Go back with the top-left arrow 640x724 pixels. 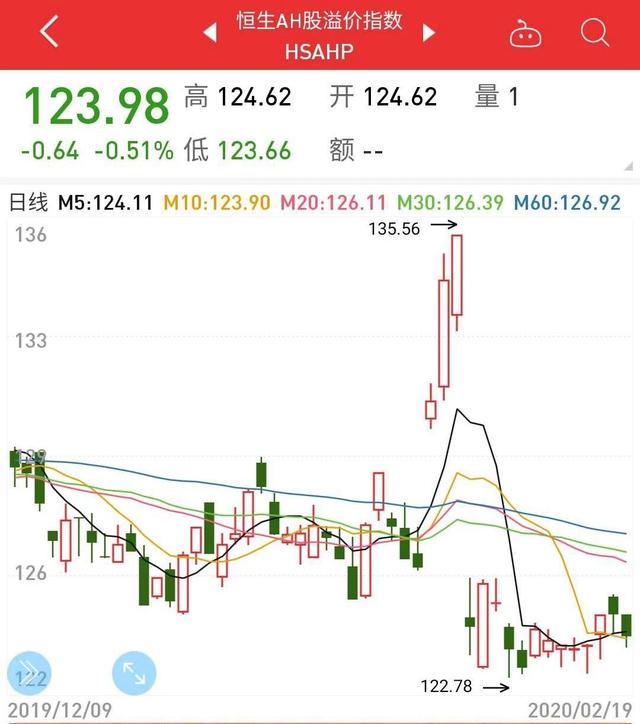click(48, 33)
